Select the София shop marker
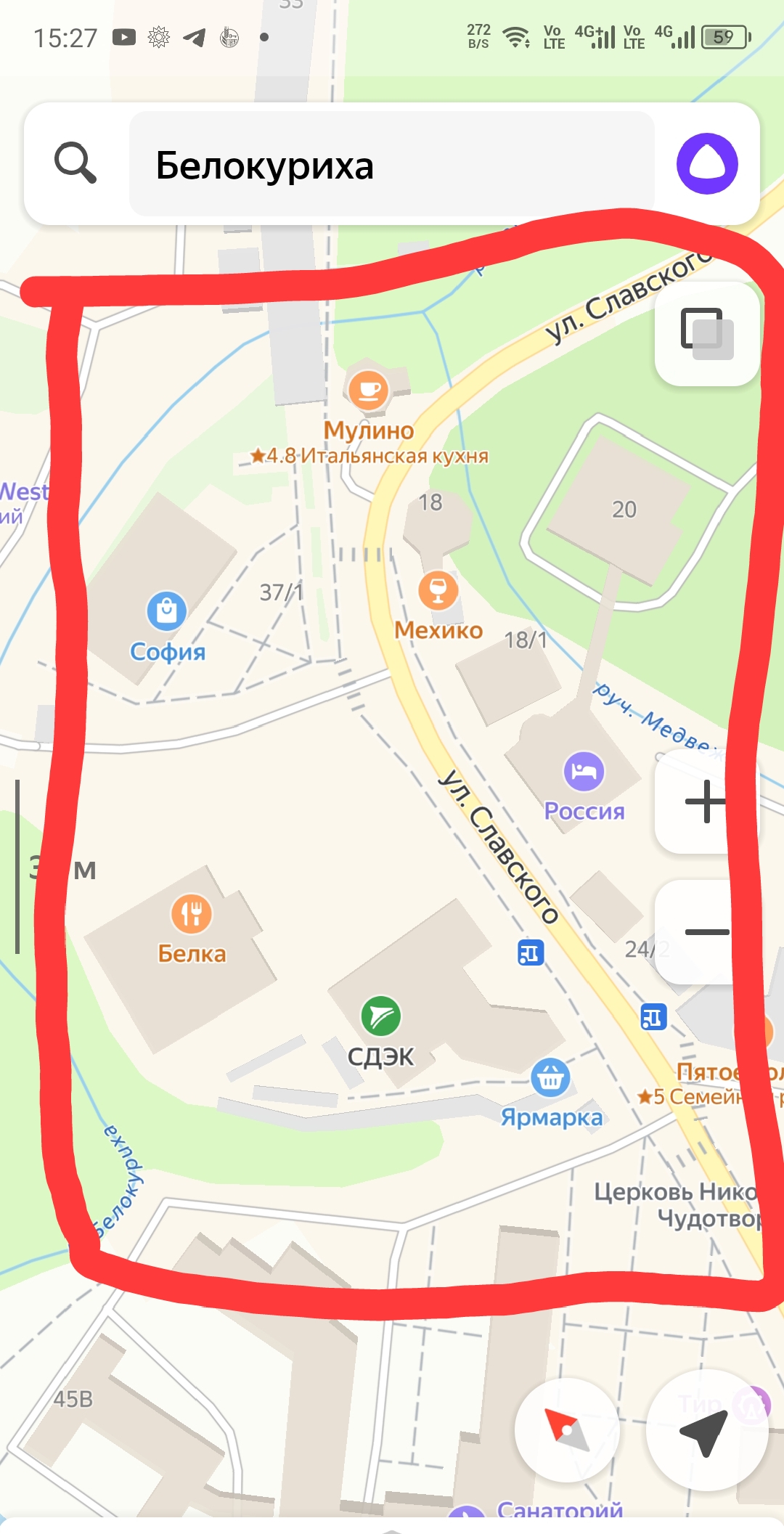The height and width of the screenshot is (1534, 784). (x=167, y=611)
